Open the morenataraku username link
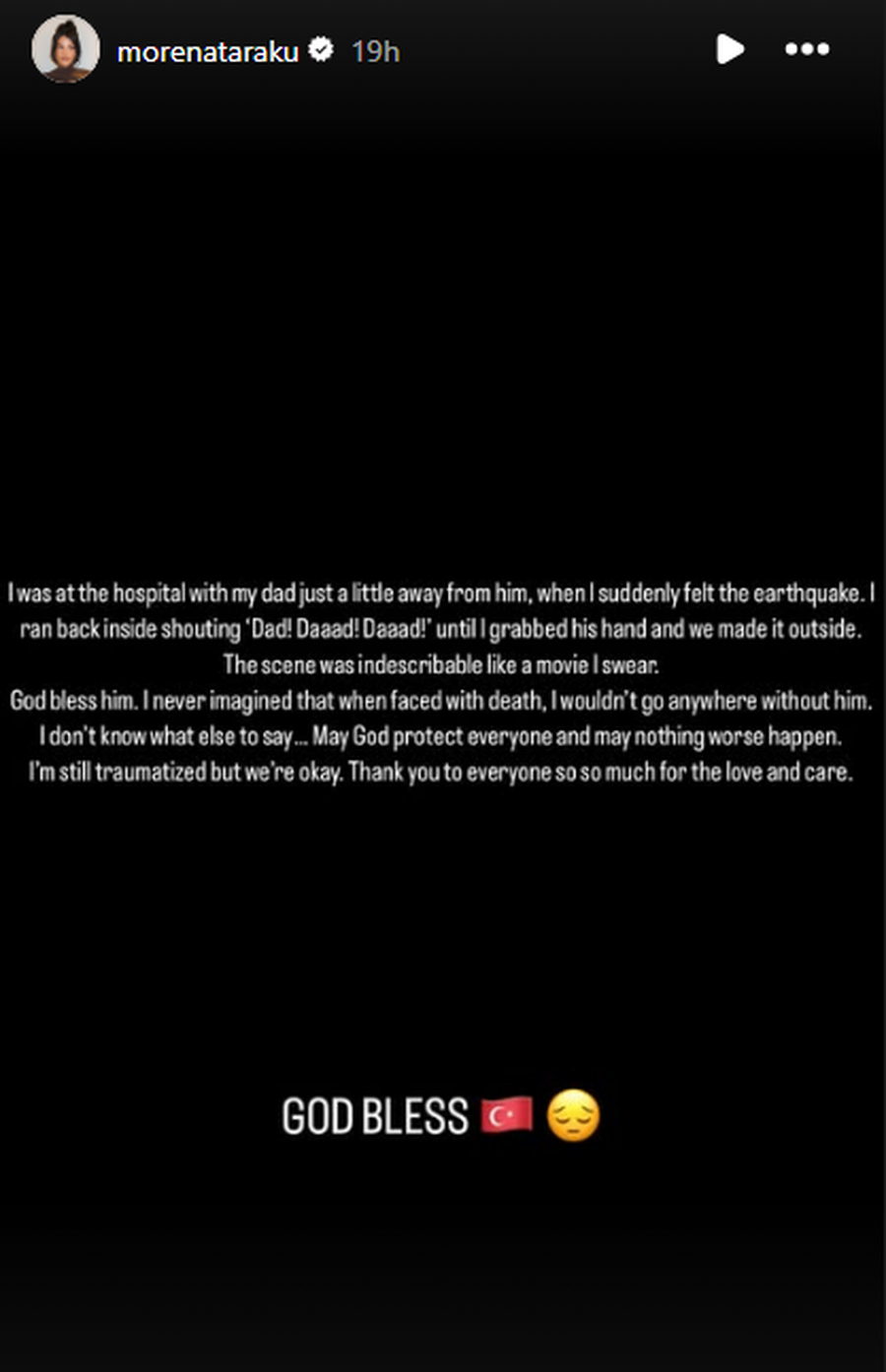 tap(208, 52)
